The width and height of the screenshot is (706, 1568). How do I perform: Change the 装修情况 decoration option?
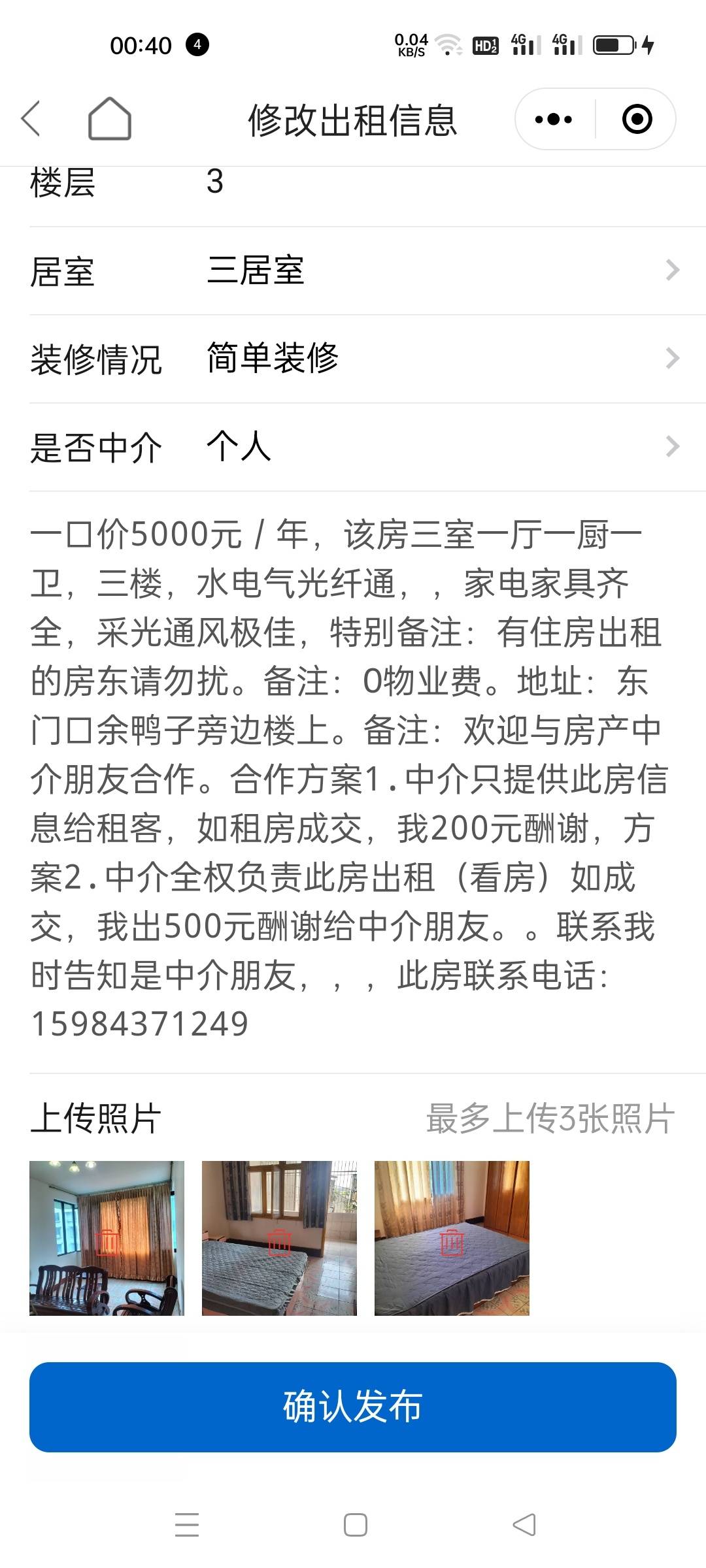(367, 359)
